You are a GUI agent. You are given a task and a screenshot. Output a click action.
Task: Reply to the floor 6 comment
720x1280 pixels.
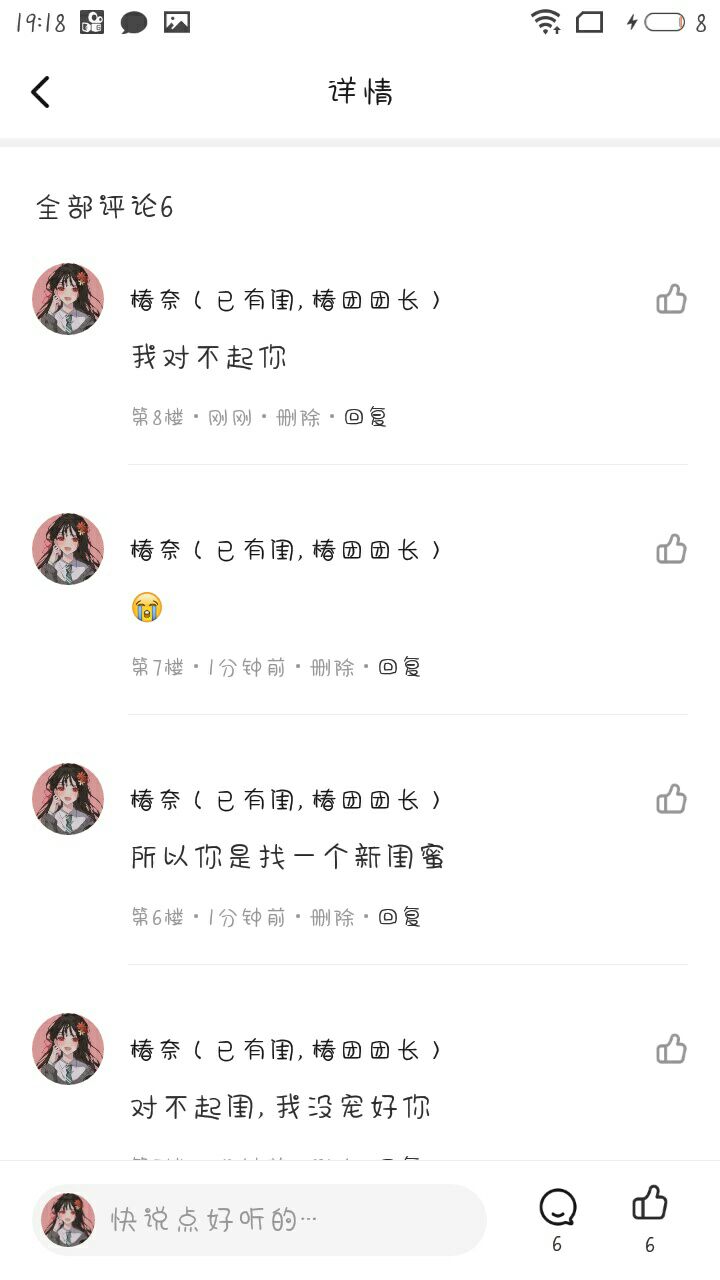click(399, 917)
